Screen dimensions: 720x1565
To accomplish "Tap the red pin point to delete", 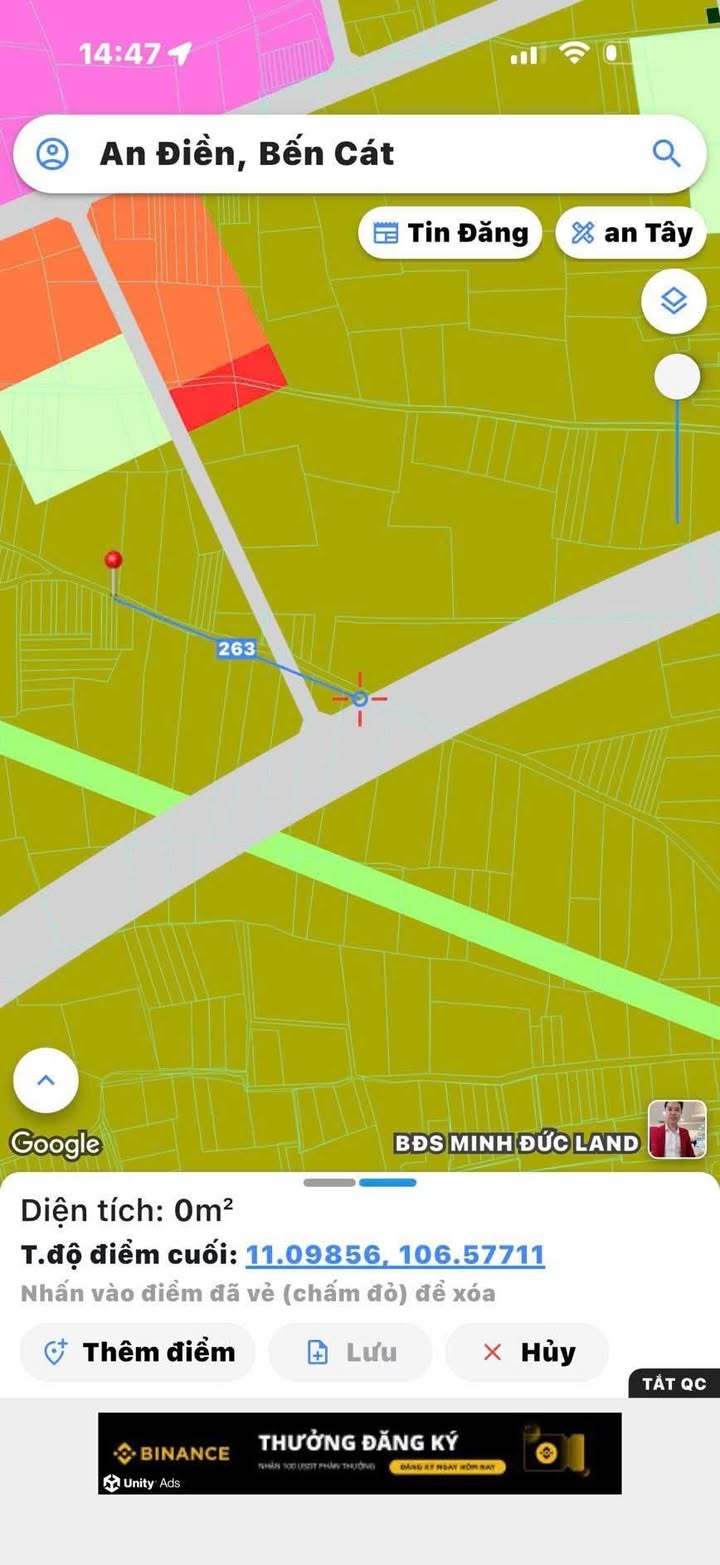I will 114,561.
